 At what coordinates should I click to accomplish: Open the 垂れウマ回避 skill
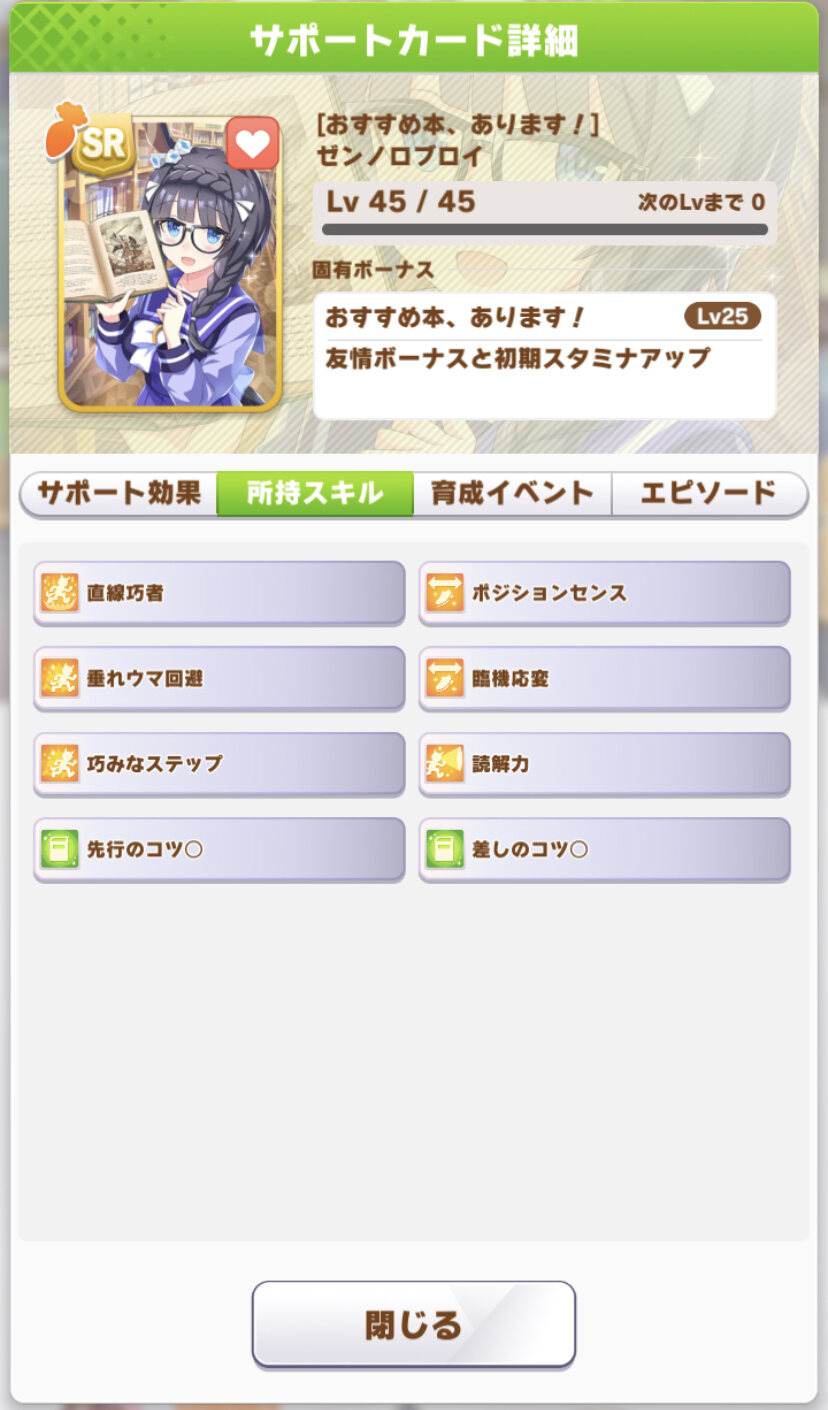[x=219, y=679]
